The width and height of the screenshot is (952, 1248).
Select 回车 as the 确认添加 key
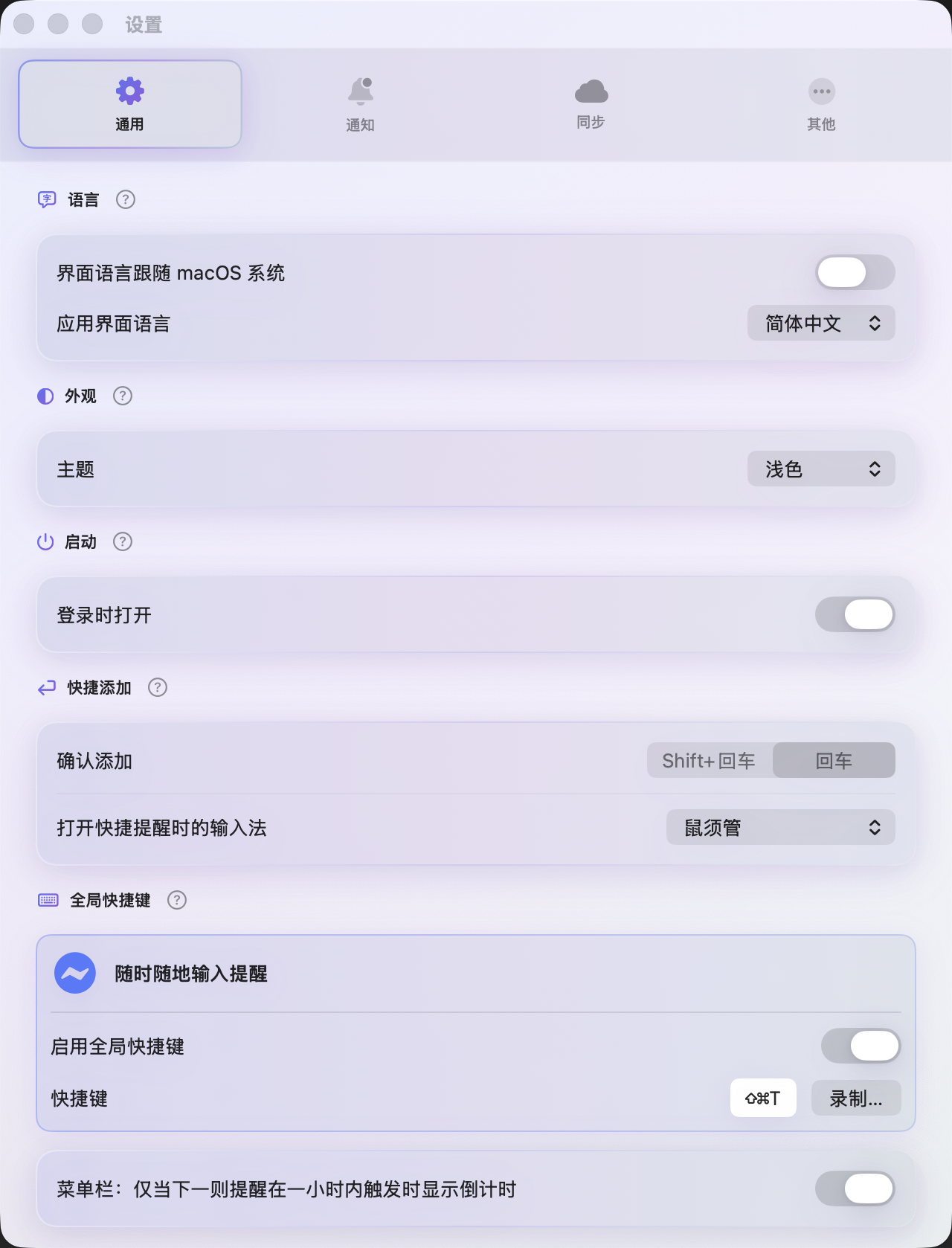(834, 761)
